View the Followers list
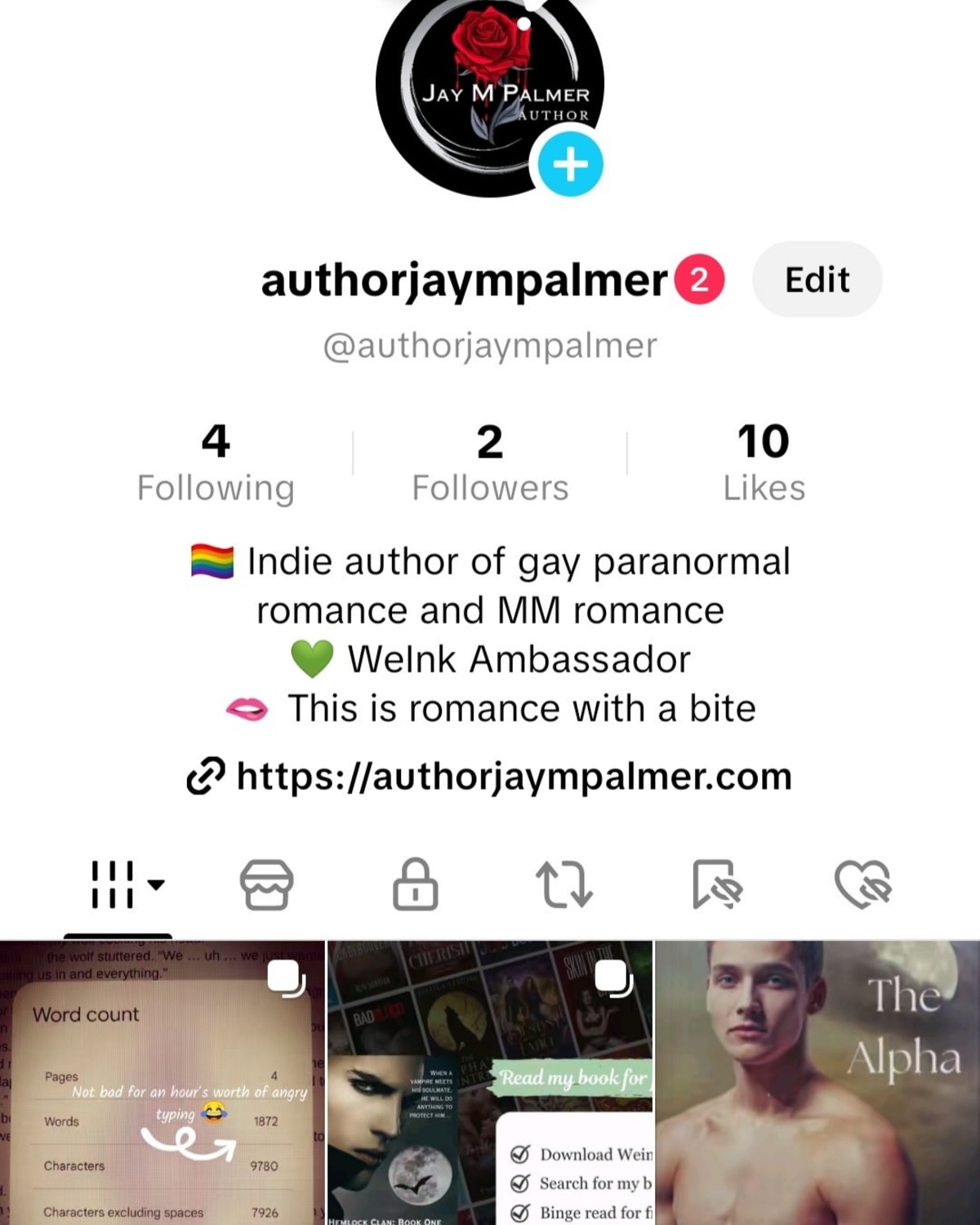 click(x=490, y=463)
